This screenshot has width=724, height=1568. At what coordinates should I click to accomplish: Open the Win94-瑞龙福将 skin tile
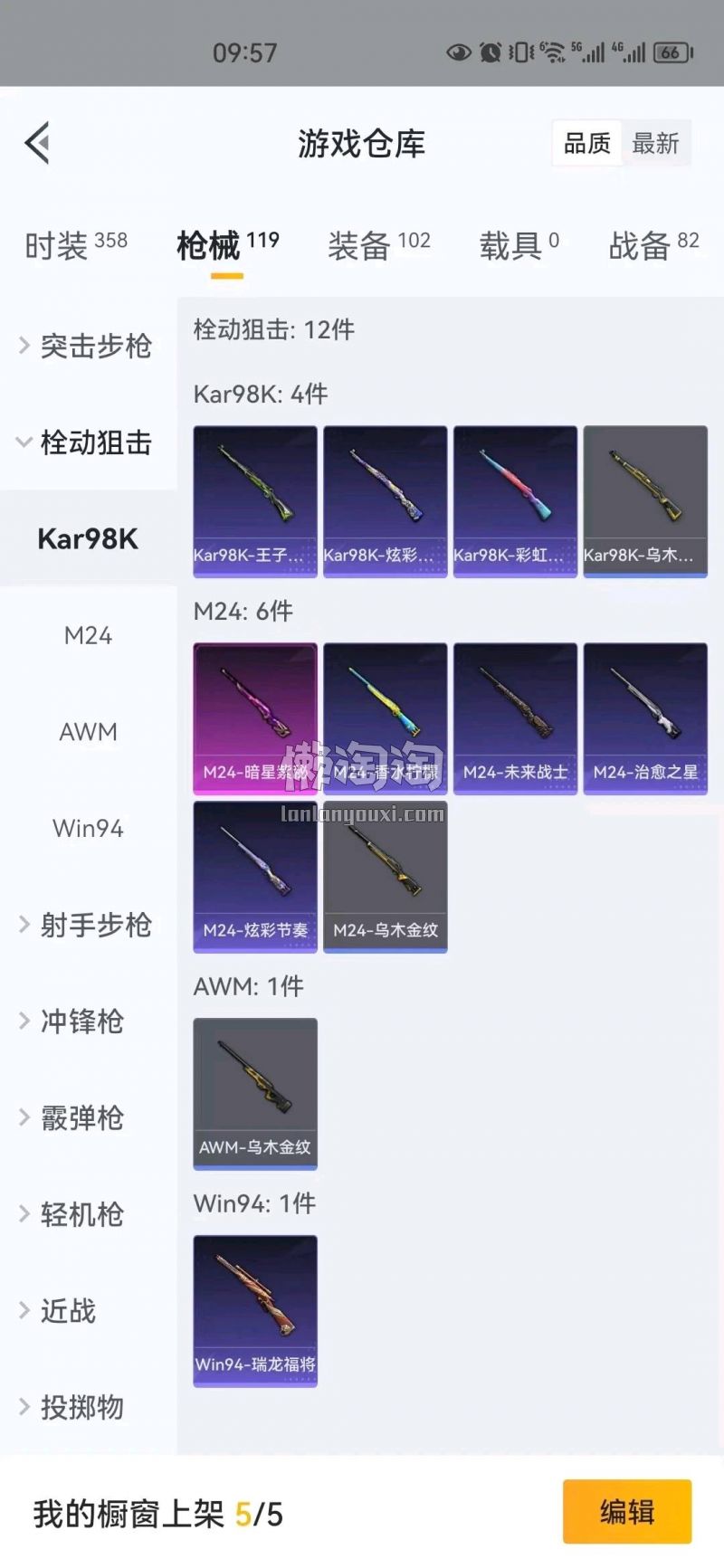(x=255, y=1310)
